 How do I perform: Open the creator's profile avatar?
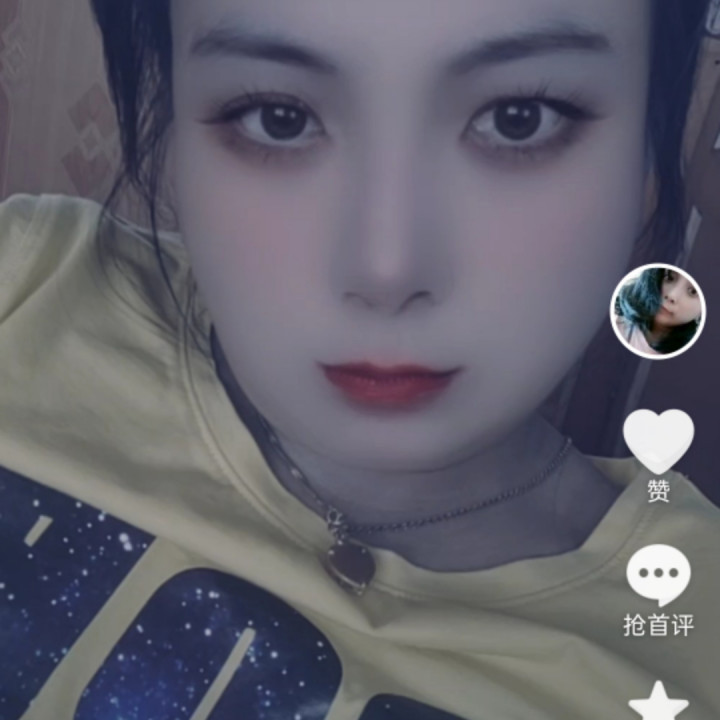tap(658, 311)
